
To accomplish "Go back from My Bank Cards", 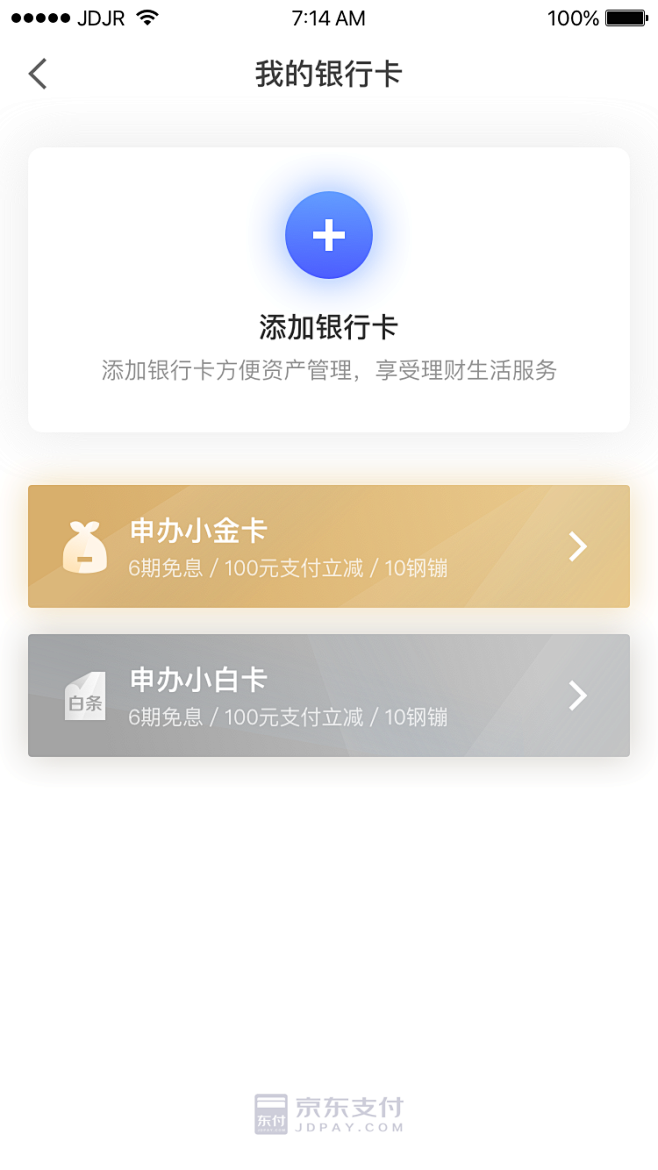I will coord(38,74).
